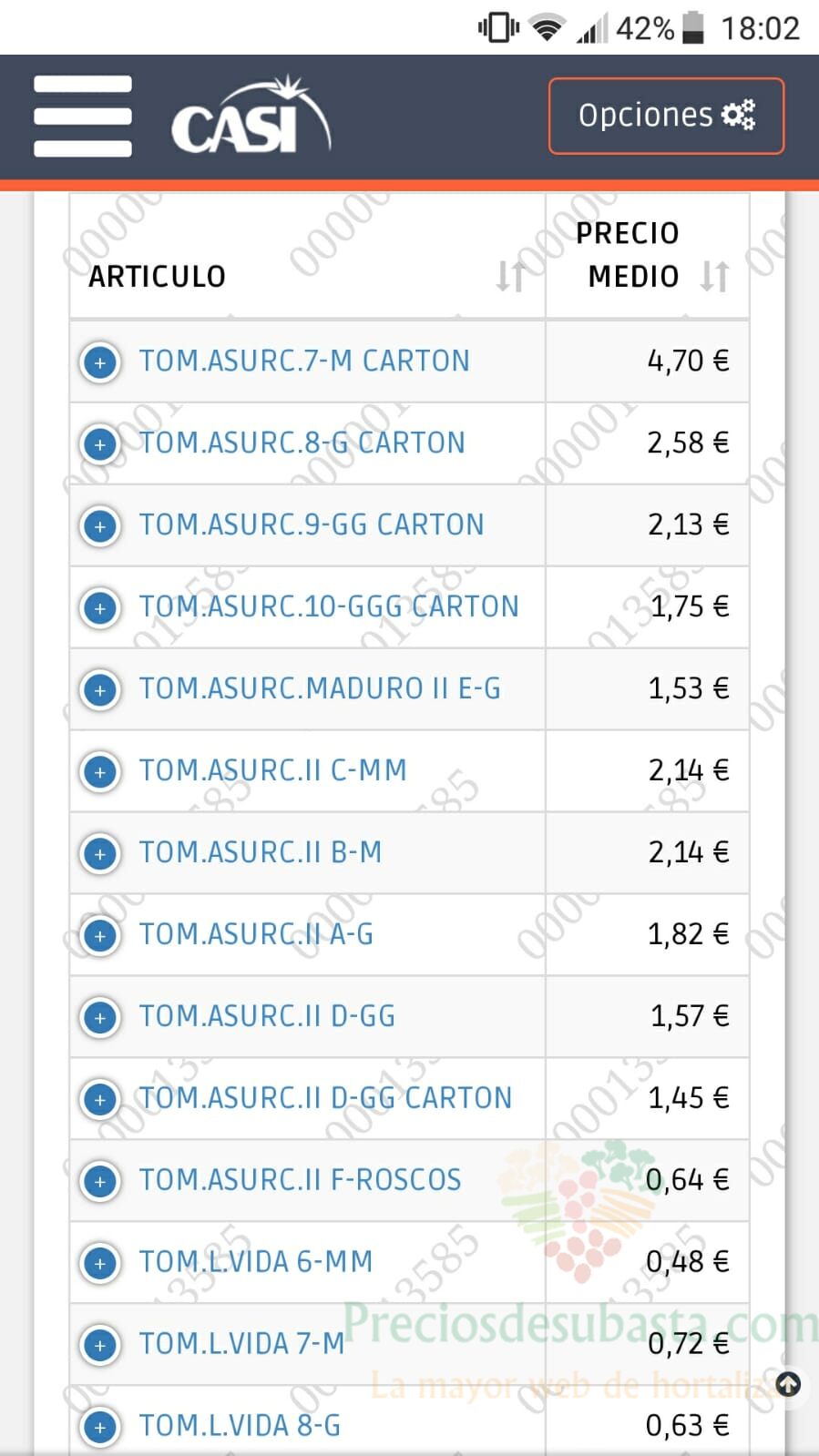The height and width of the screenshot is (1456, 819).
Task: Expand TOM.ASURC.II D-GG CARTON row
Action: coord(100,1099)
